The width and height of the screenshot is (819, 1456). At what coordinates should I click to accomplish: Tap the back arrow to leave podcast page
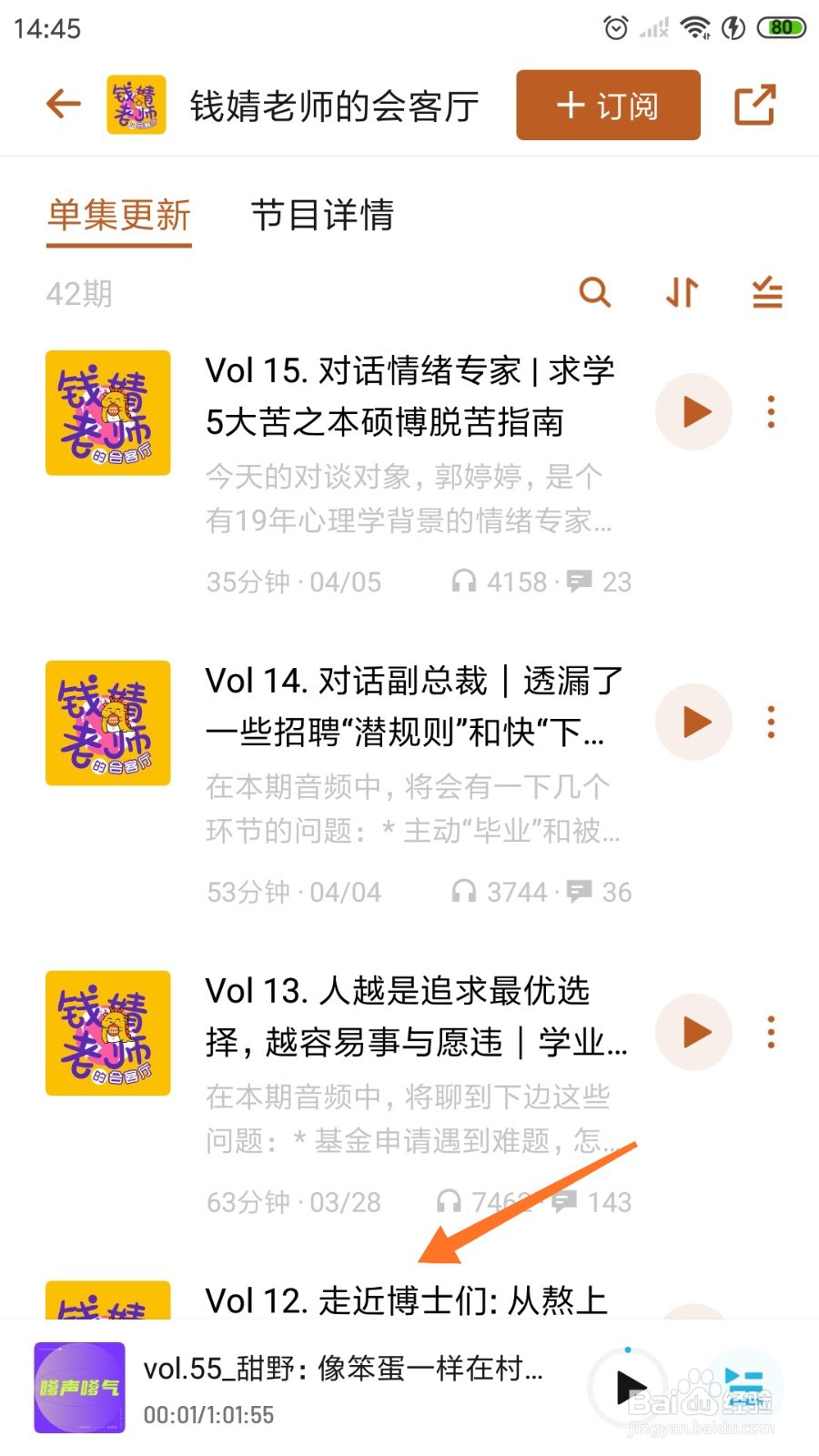click(x=61, y=104)
